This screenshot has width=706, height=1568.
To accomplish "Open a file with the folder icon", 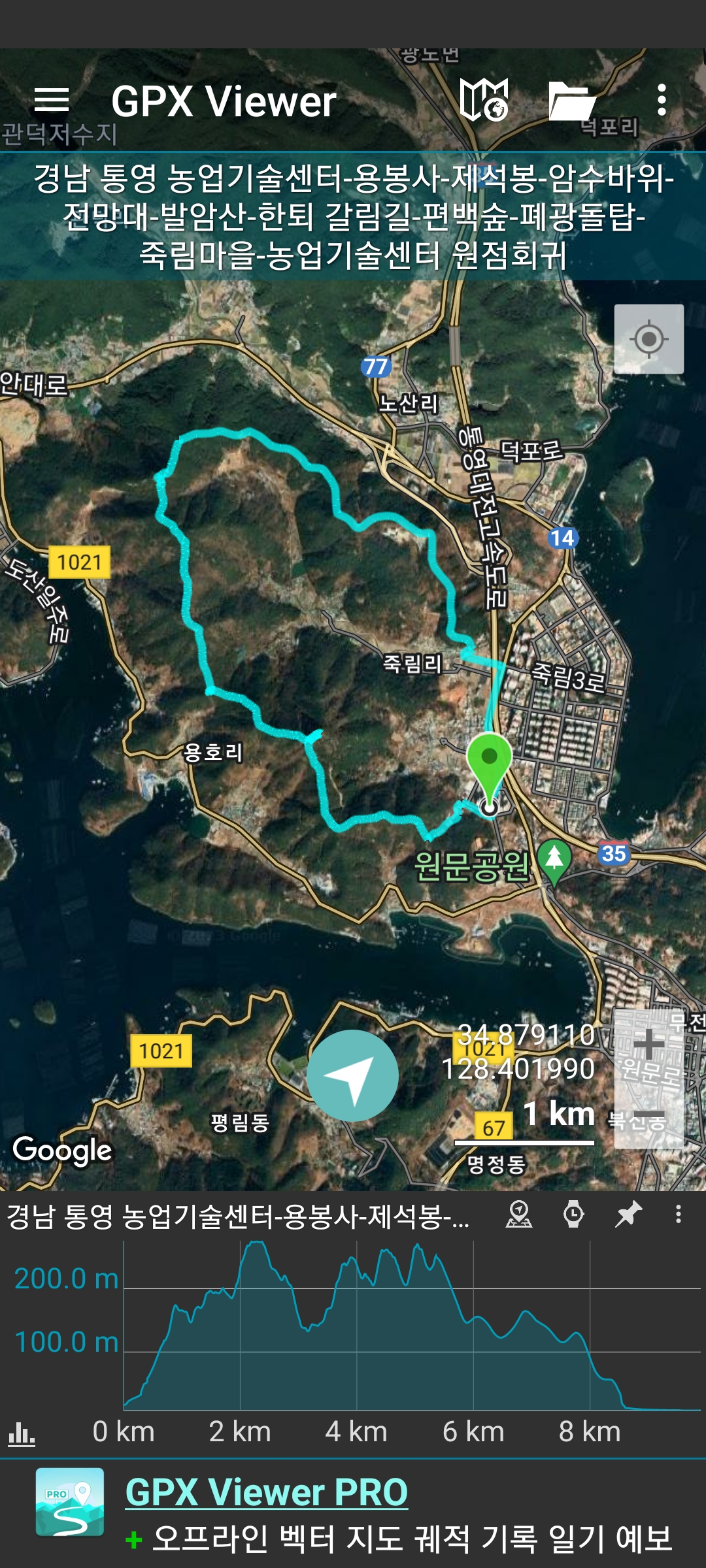I will 572,100.
